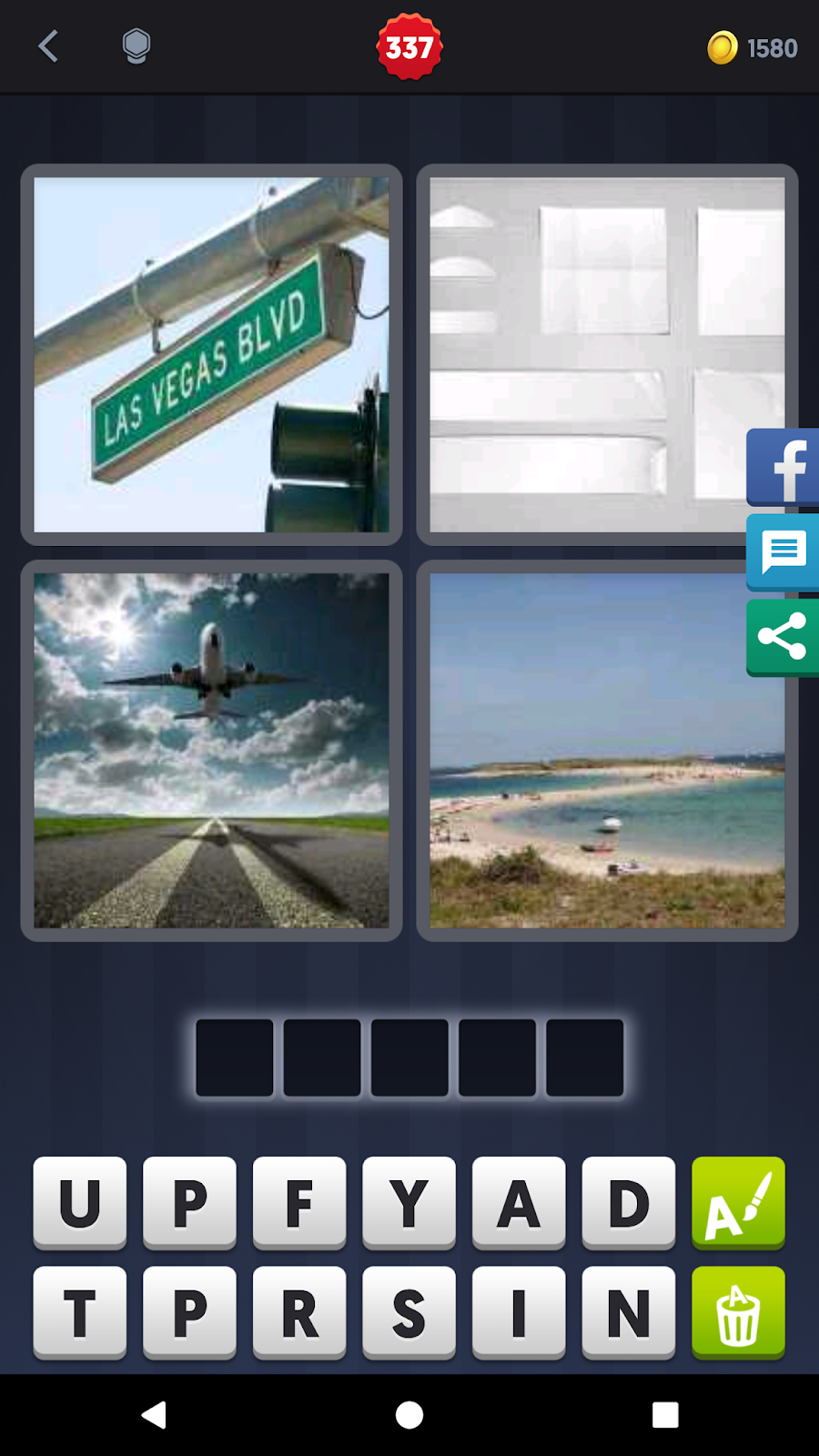Ask friends via the message button
The image size is (819, 1456).
click(784, 552)
